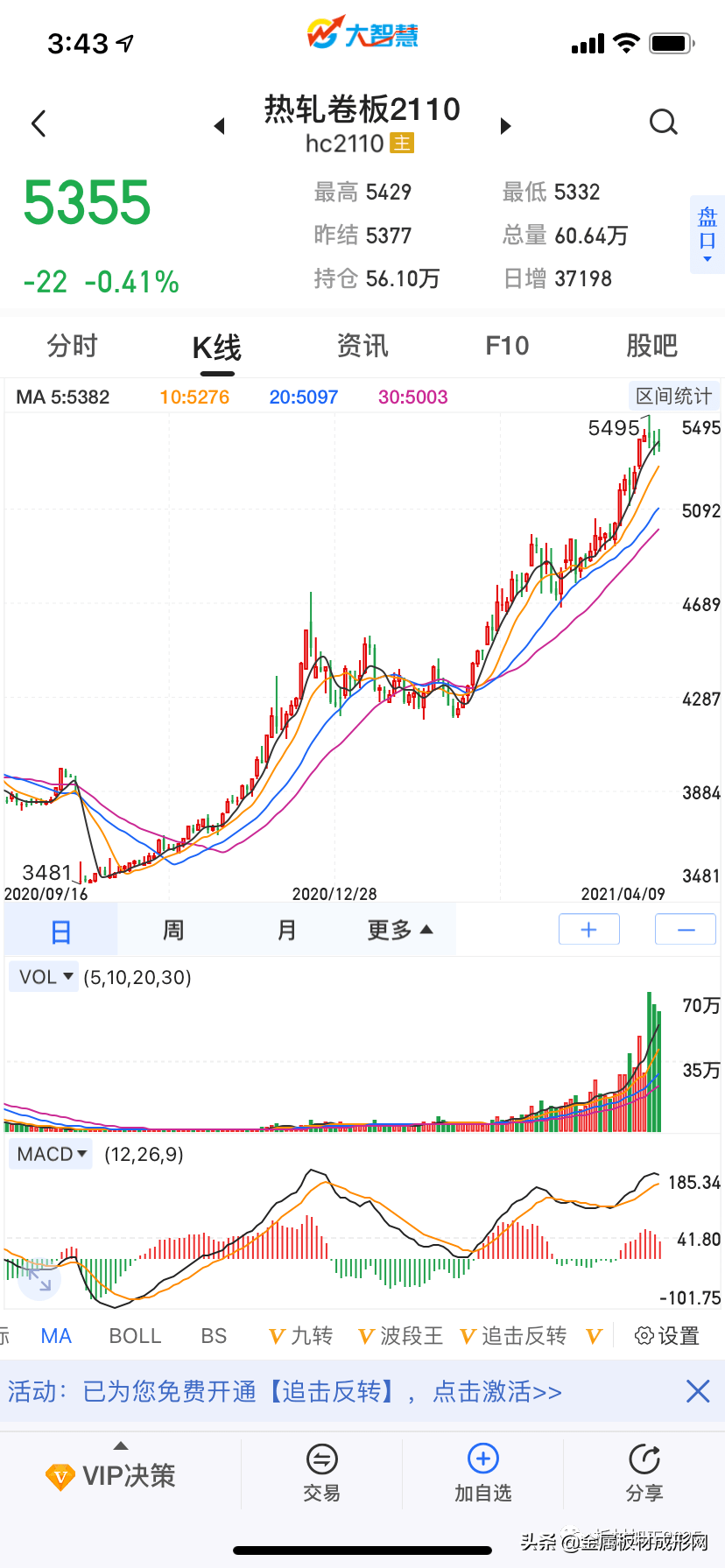Viewport: 725px width, 1568px height.
Task: Dismiss the 追击反转 activity banner
Action: [698, 1391]
